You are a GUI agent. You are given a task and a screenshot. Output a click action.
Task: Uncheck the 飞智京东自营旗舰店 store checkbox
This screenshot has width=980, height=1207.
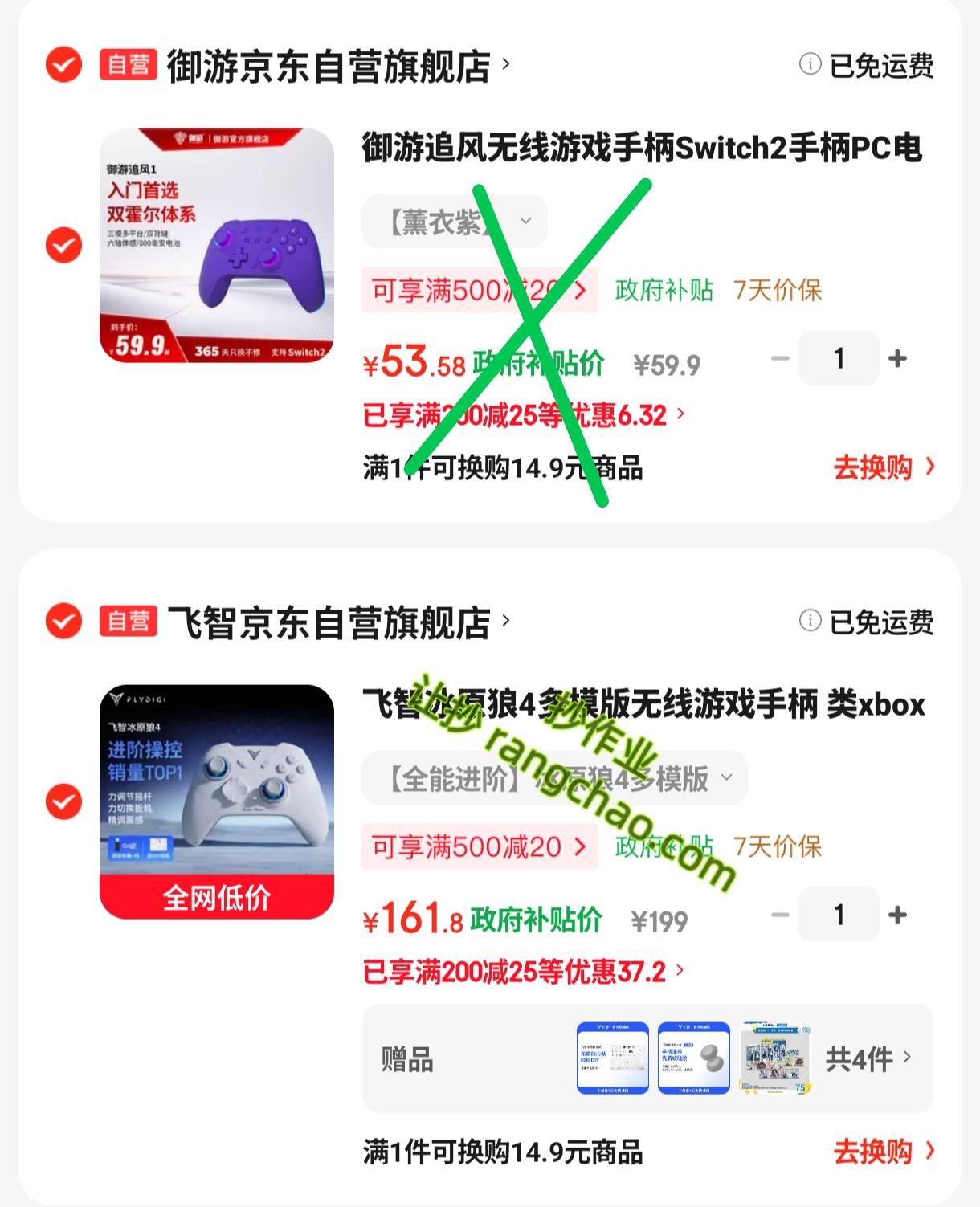click(63, 621)
